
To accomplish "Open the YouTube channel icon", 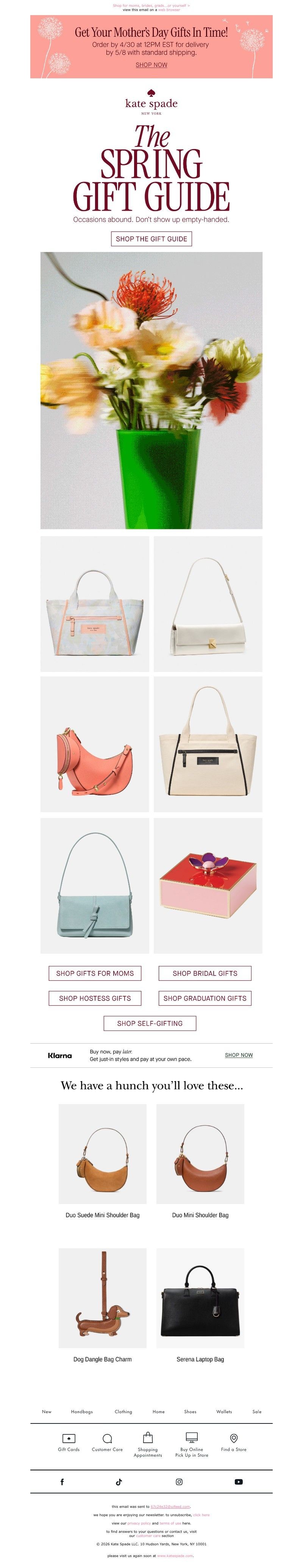I will (x=238, y=1482).
